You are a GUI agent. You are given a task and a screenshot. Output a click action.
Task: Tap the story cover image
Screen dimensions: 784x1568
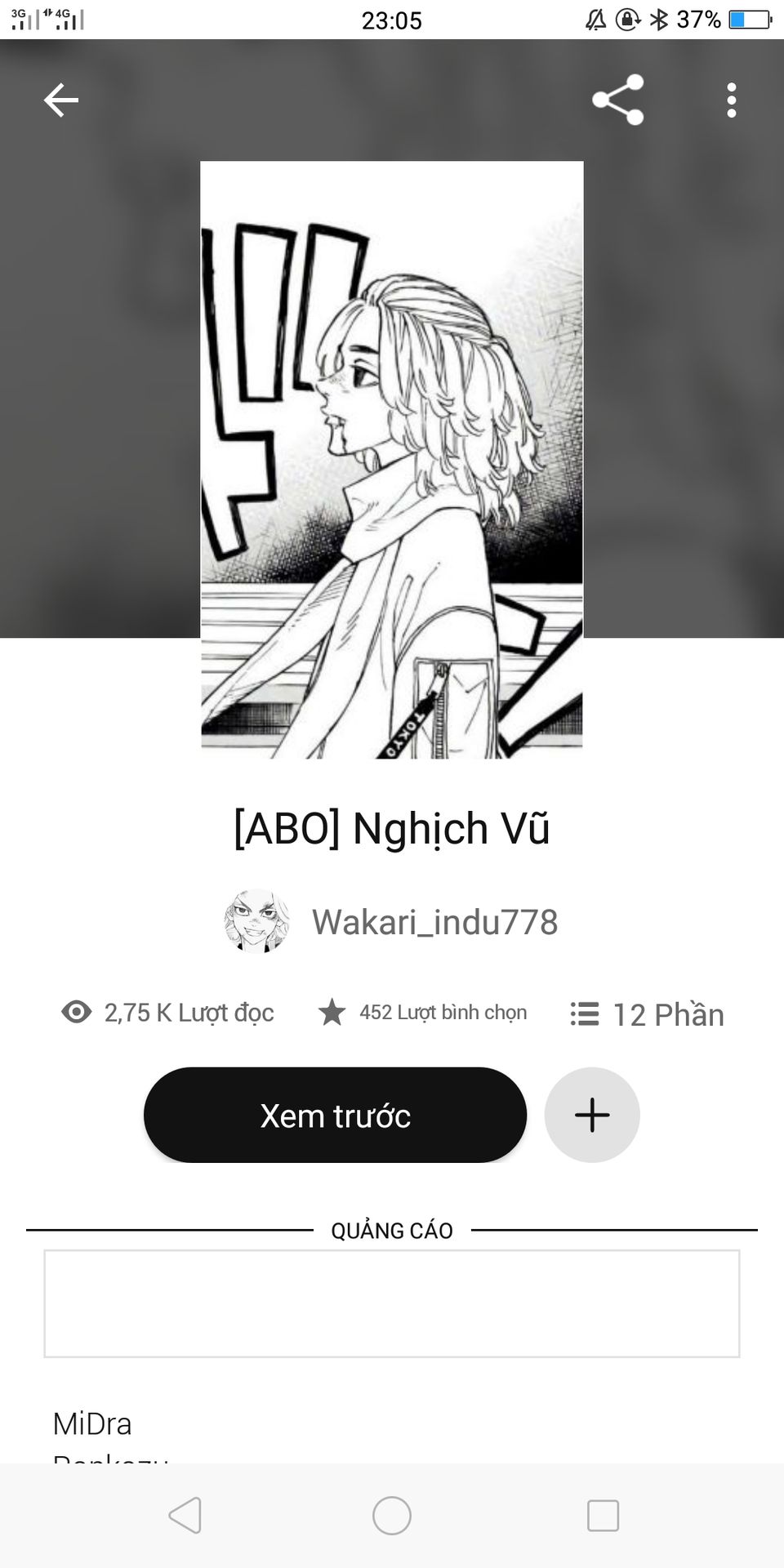392,460
